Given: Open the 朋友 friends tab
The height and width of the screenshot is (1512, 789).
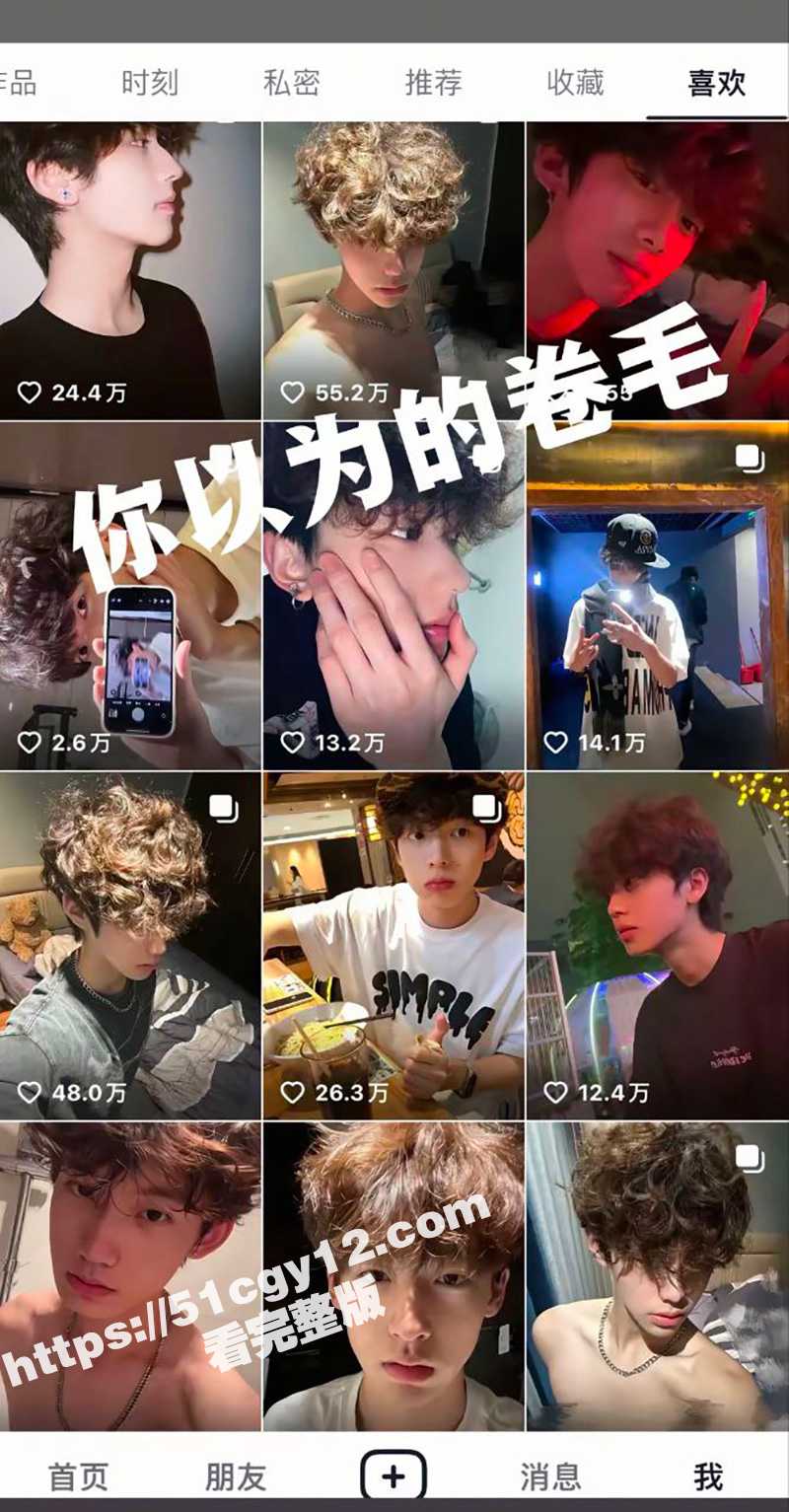Looking at the screenshot, I should coord(236,1476).
